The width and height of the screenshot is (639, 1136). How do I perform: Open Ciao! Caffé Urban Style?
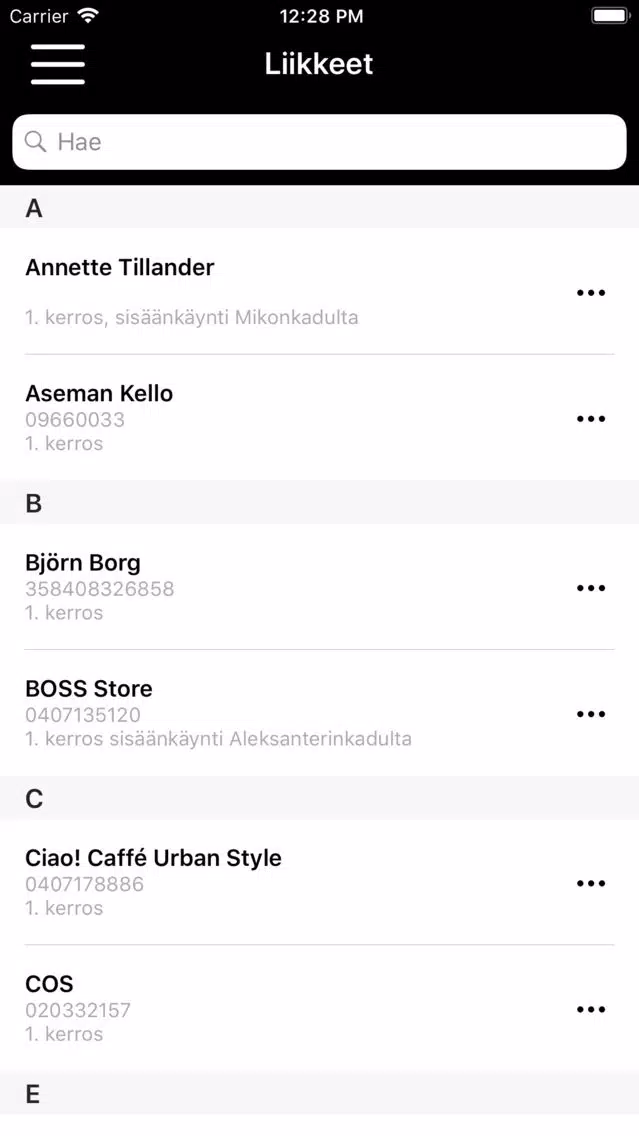320,882
